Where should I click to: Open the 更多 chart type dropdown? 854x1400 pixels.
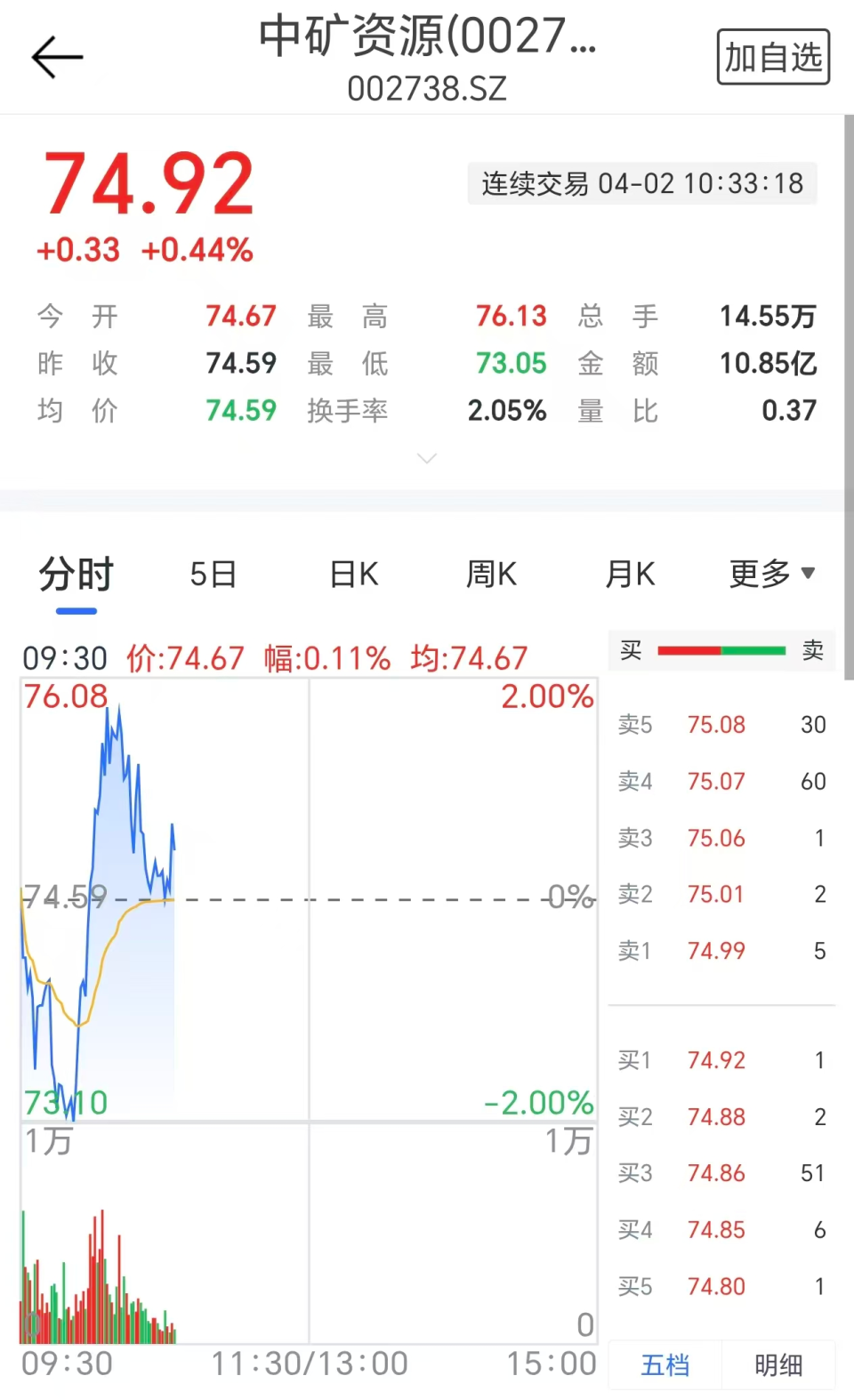pyautogui.click(x=772, y=575)
